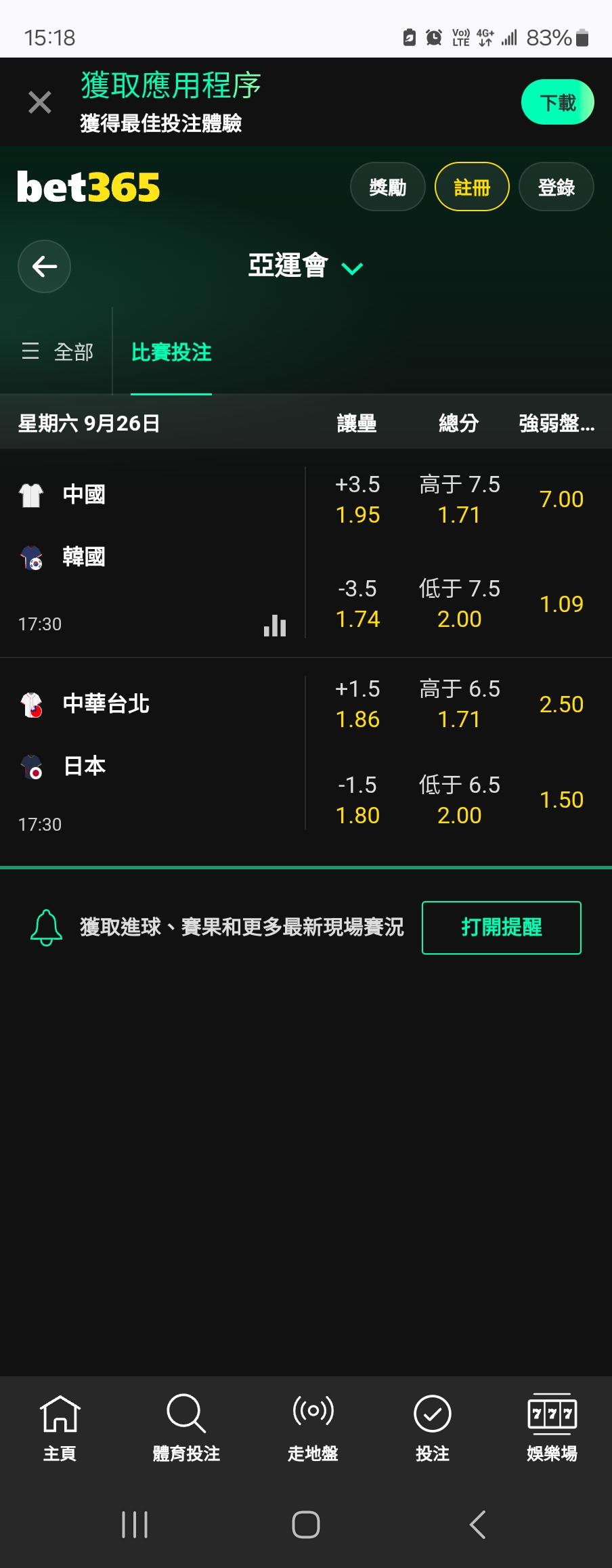Switch to 走地盤 in-play tab
This screenshot has width=612, height=1568.
coord(313,1428)
